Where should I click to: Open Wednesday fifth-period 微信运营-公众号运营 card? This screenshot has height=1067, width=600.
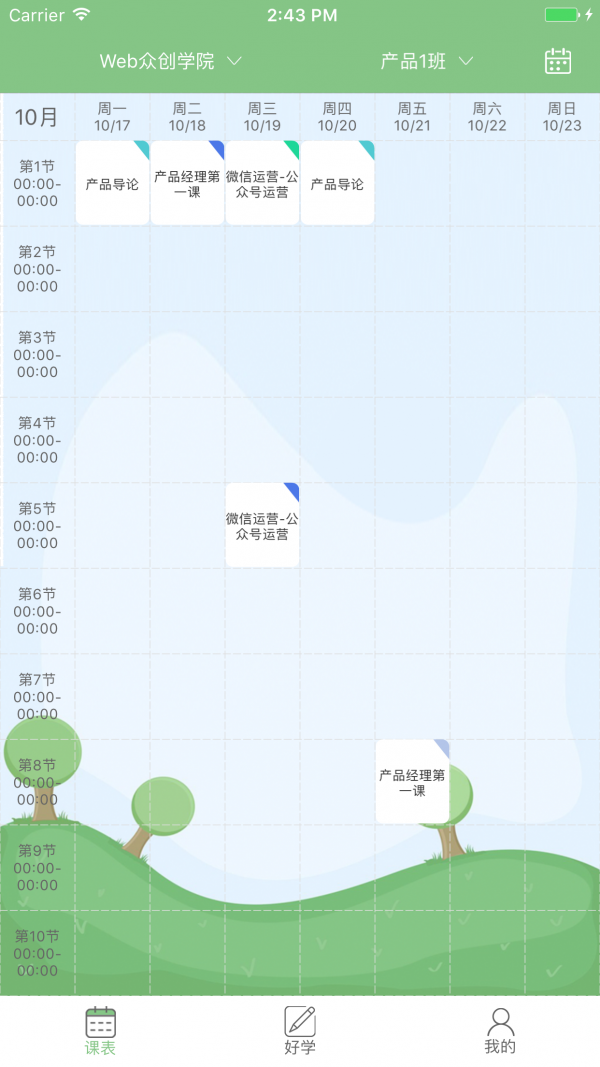pos(262,525)
